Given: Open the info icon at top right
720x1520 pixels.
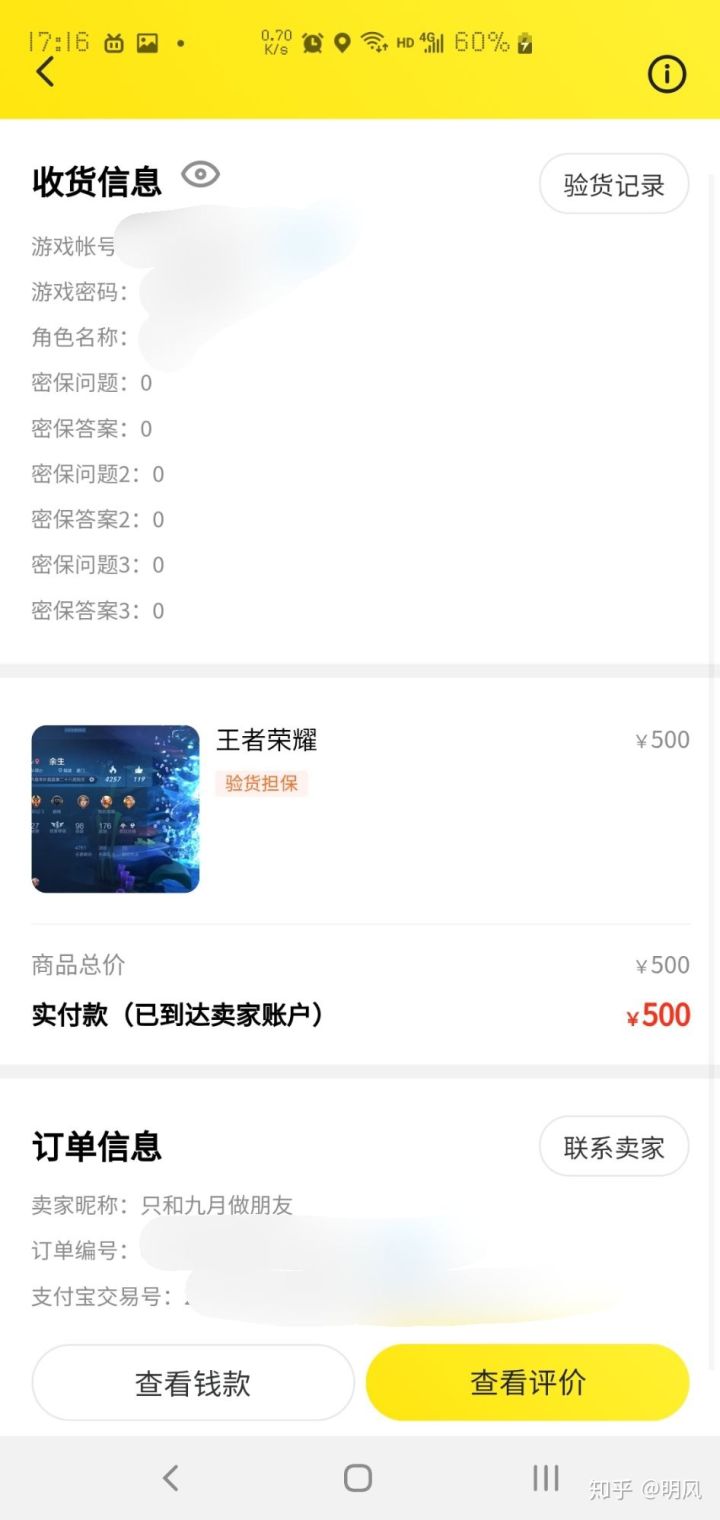Looking at the screenshot, I should click(x=666, y=74).
